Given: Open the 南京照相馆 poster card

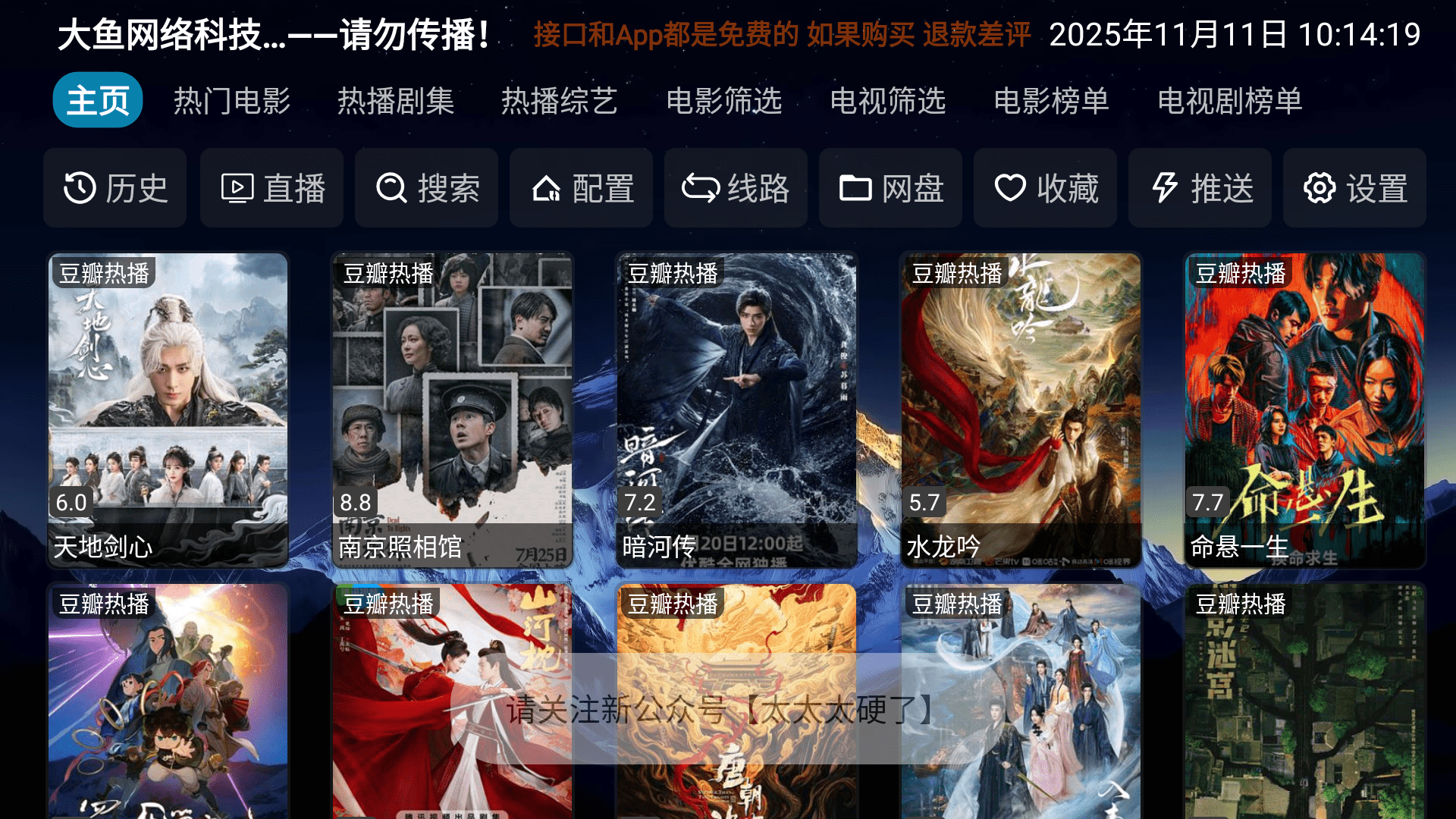Looking at the screenshot, I should [x=453, y=409].
